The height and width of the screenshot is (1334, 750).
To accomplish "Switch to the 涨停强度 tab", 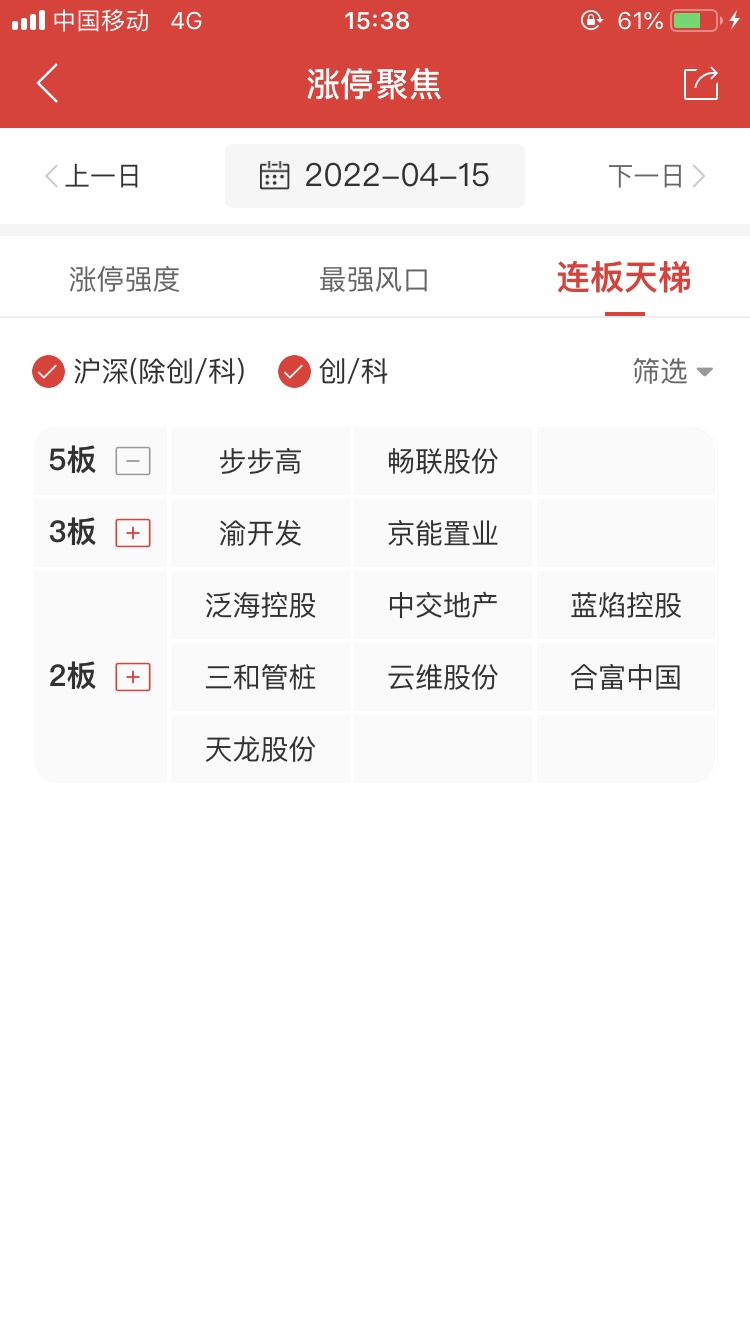I will [x=124, y=279].
